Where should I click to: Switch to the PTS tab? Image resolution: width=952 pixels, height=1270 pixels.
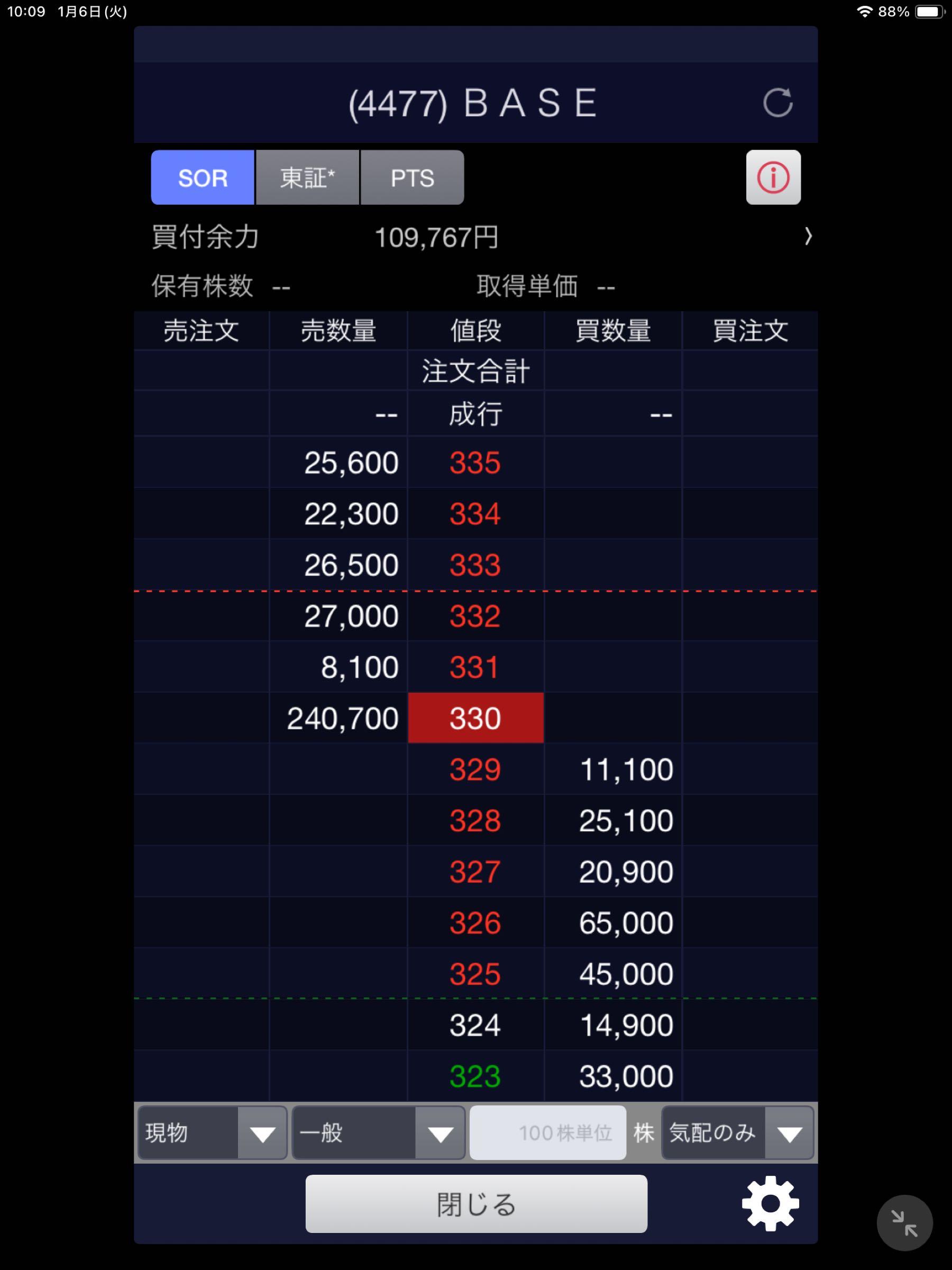pos(412,177)
